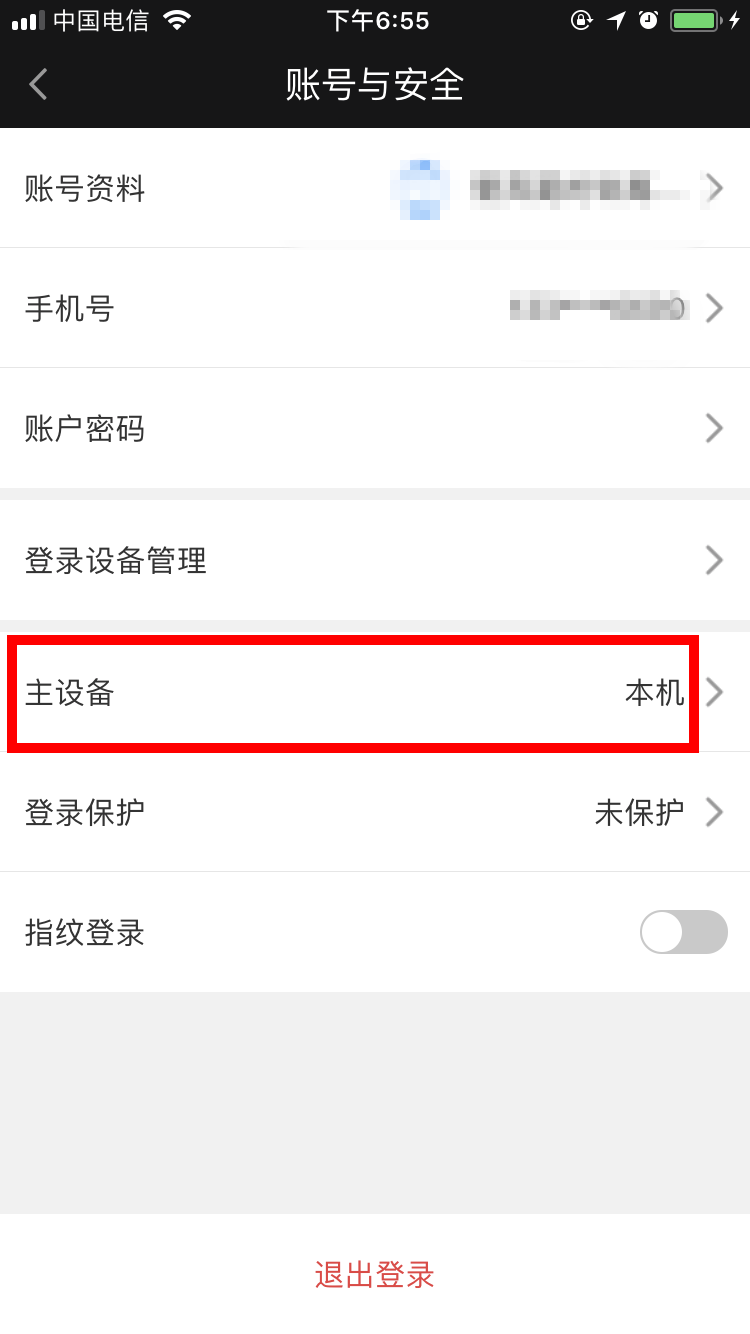
Task: Tap the blurred profile avatar thumbnail
Action: (418, 189)
